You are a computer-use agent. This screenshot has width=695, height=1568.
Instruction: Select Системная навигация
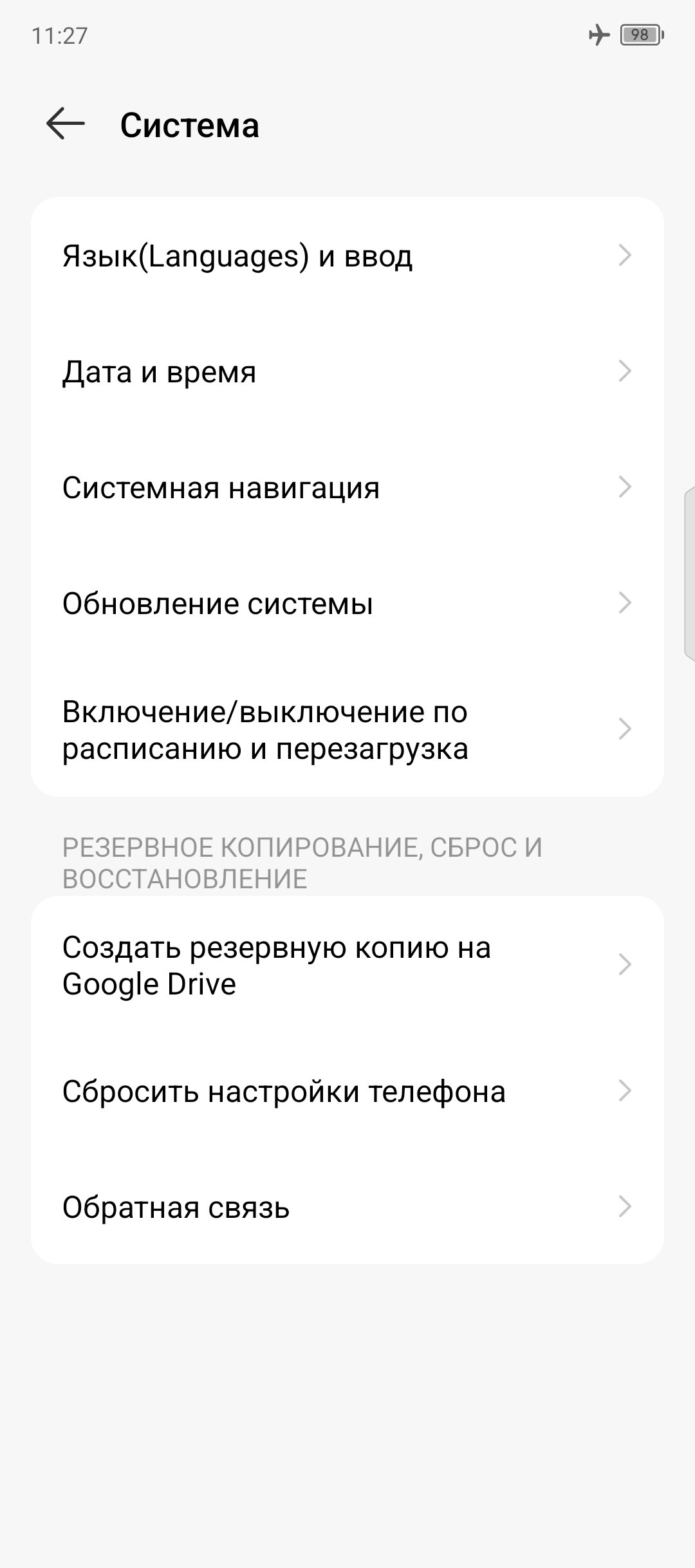(x=347, y=487)
